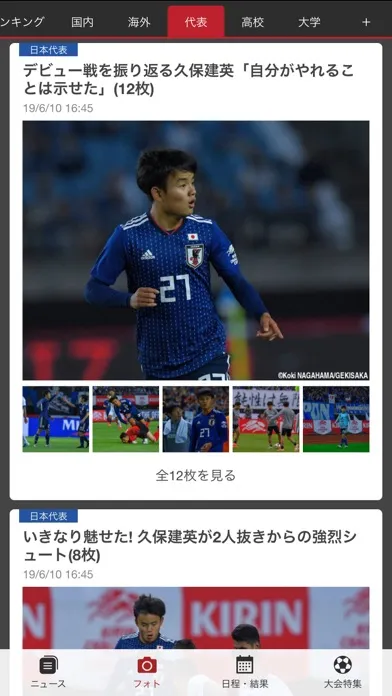Open the thumbnail of the player being tackled
Viewport: 392px width, 696px height.
pyautogui.click(x=126, y=419)
